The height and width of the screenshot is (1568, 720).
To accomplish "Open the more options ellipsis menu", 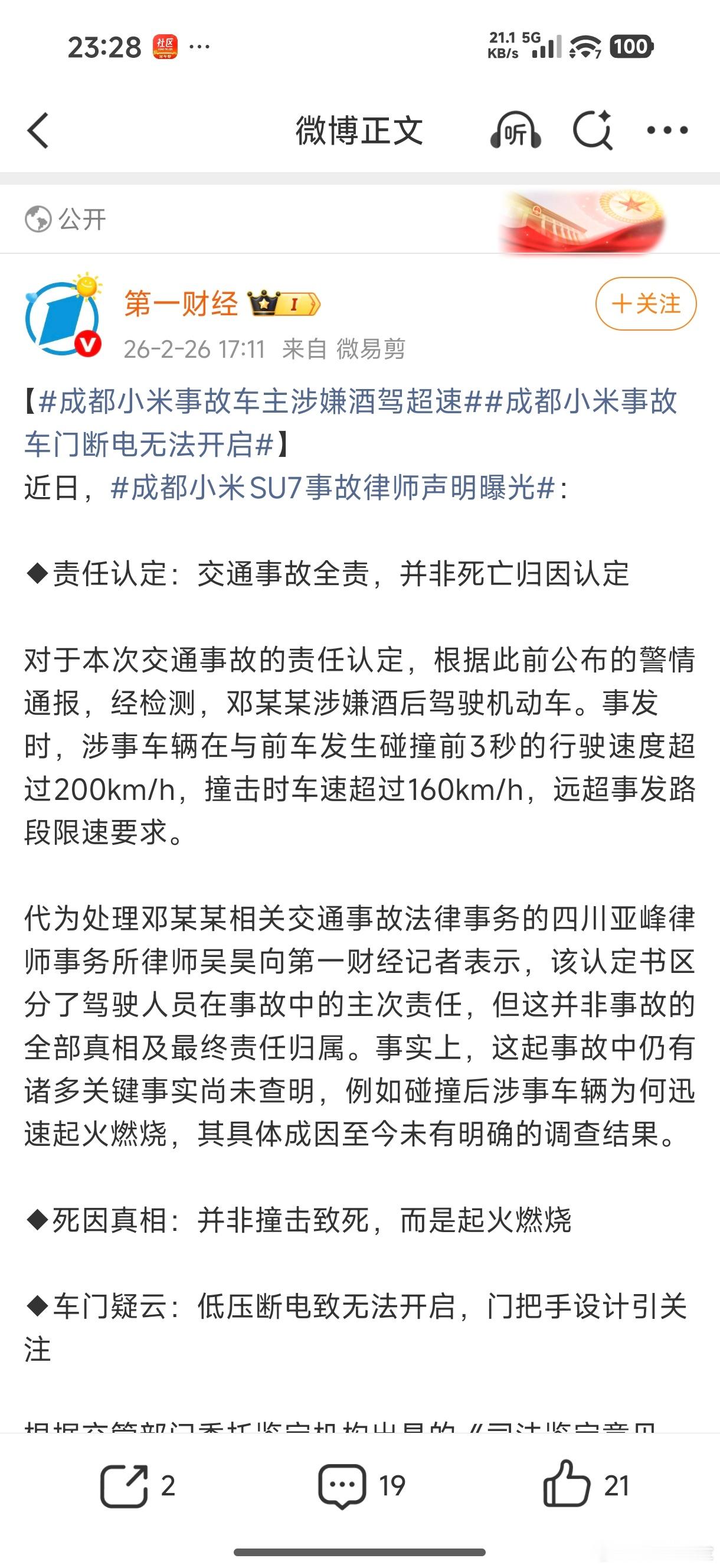I will coord(668,130).
